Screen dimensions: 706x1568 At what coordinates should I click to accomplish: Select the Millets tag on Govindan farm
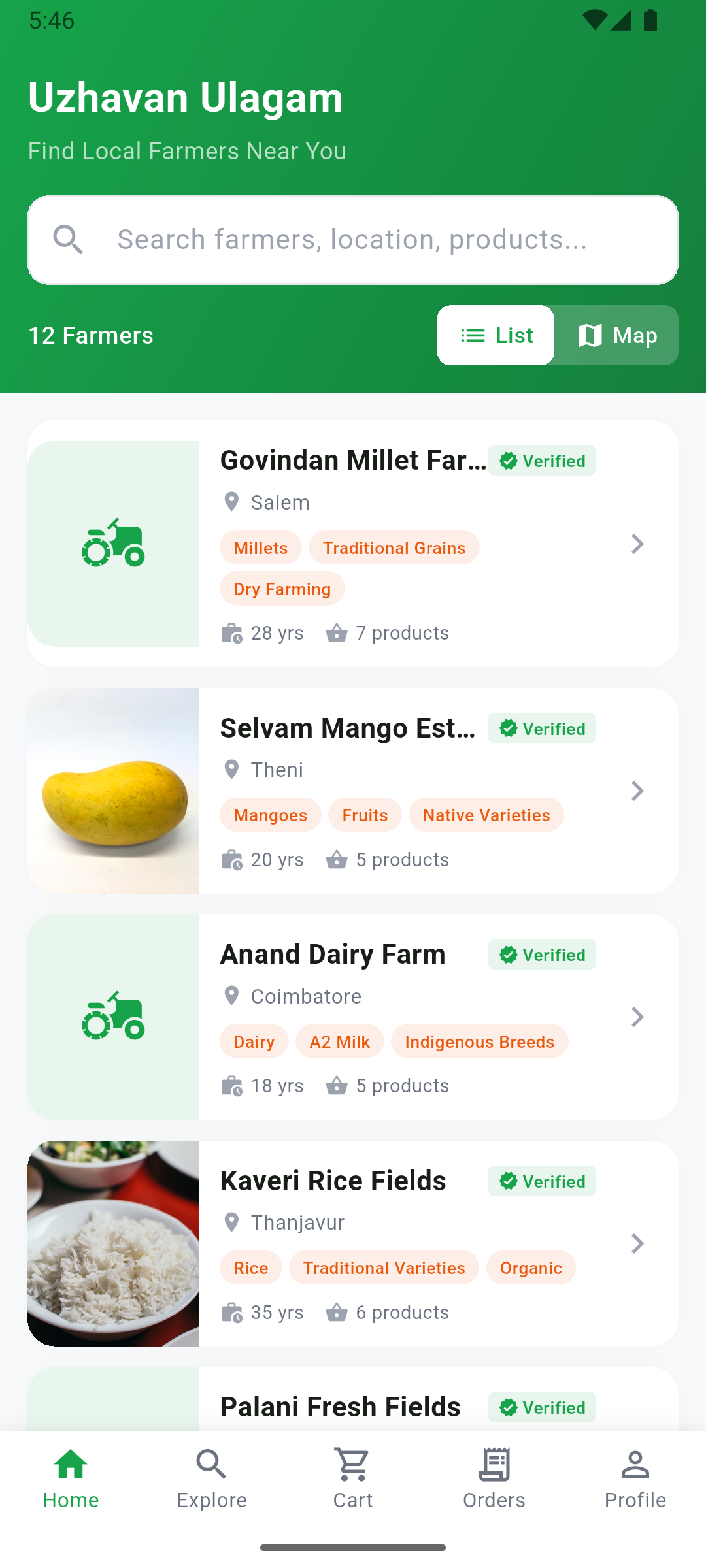(x=260, y=547)
